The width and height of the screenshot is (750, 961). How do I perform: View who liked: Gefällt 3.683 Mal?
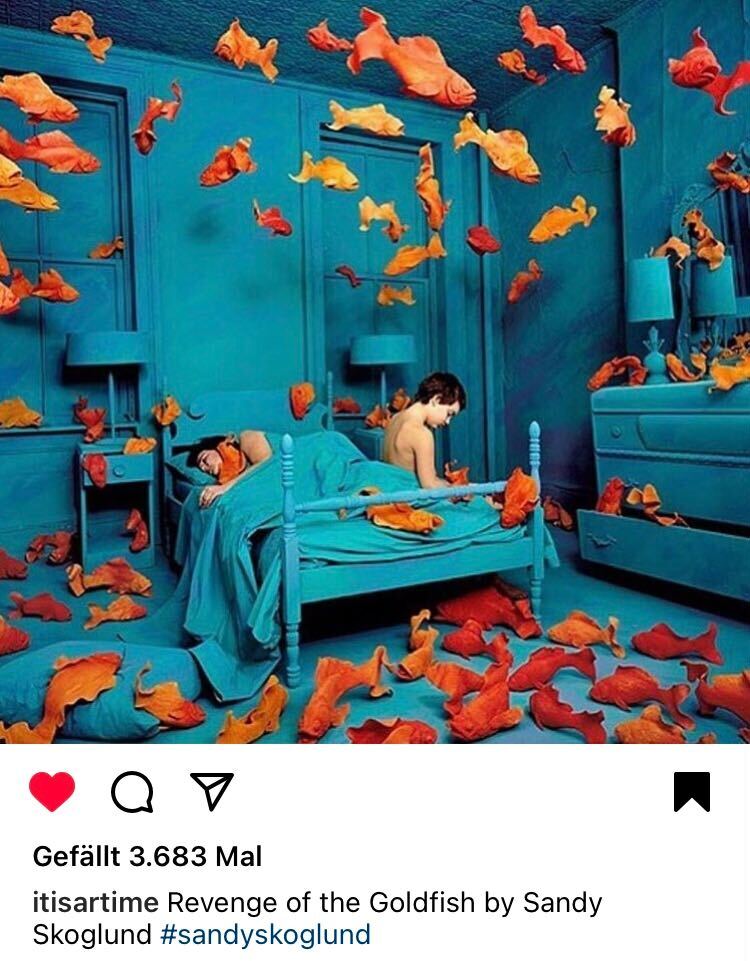click(147, 856)
